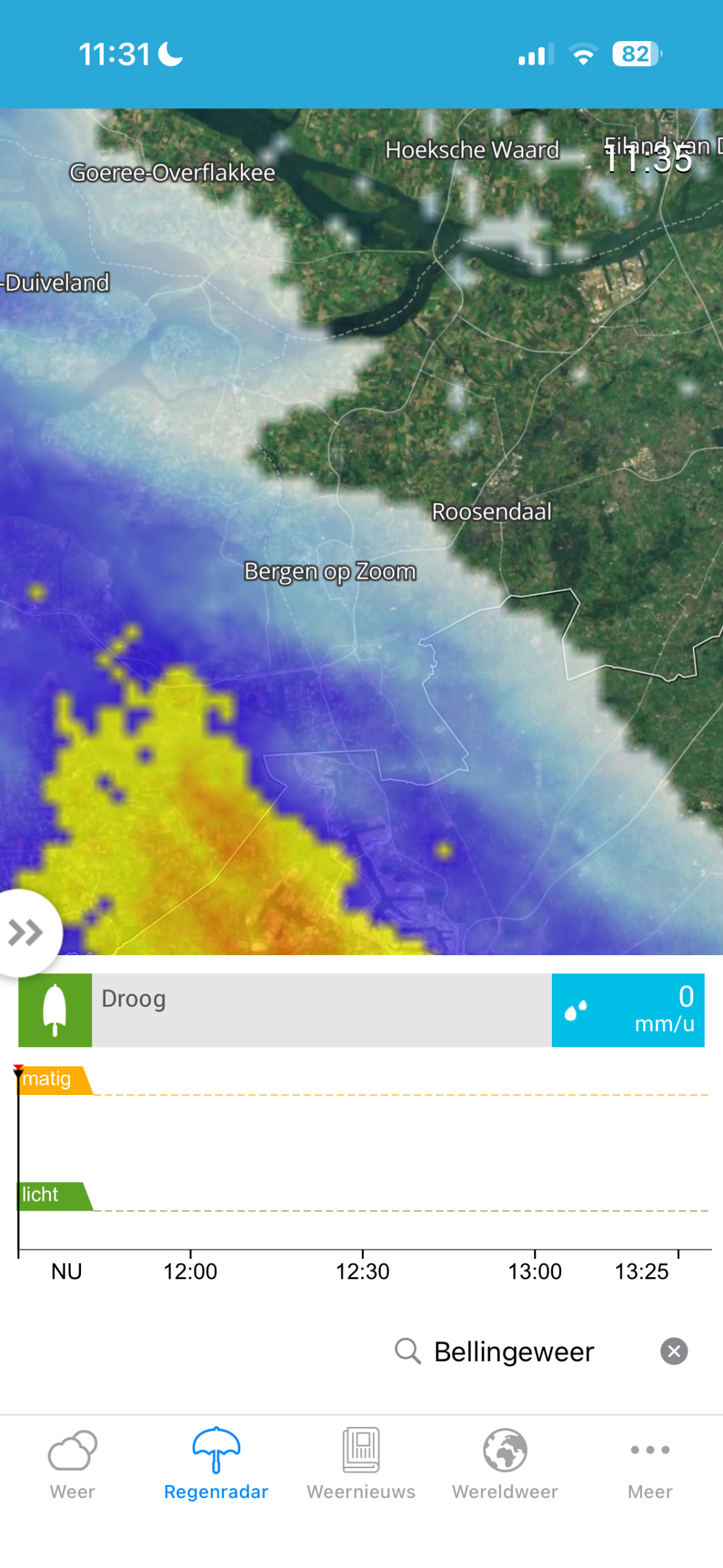Image resolution: width=723 pixels, height=1568 pixels.
Task: Open the Meer menu tab
Action: click(650, 1465)
